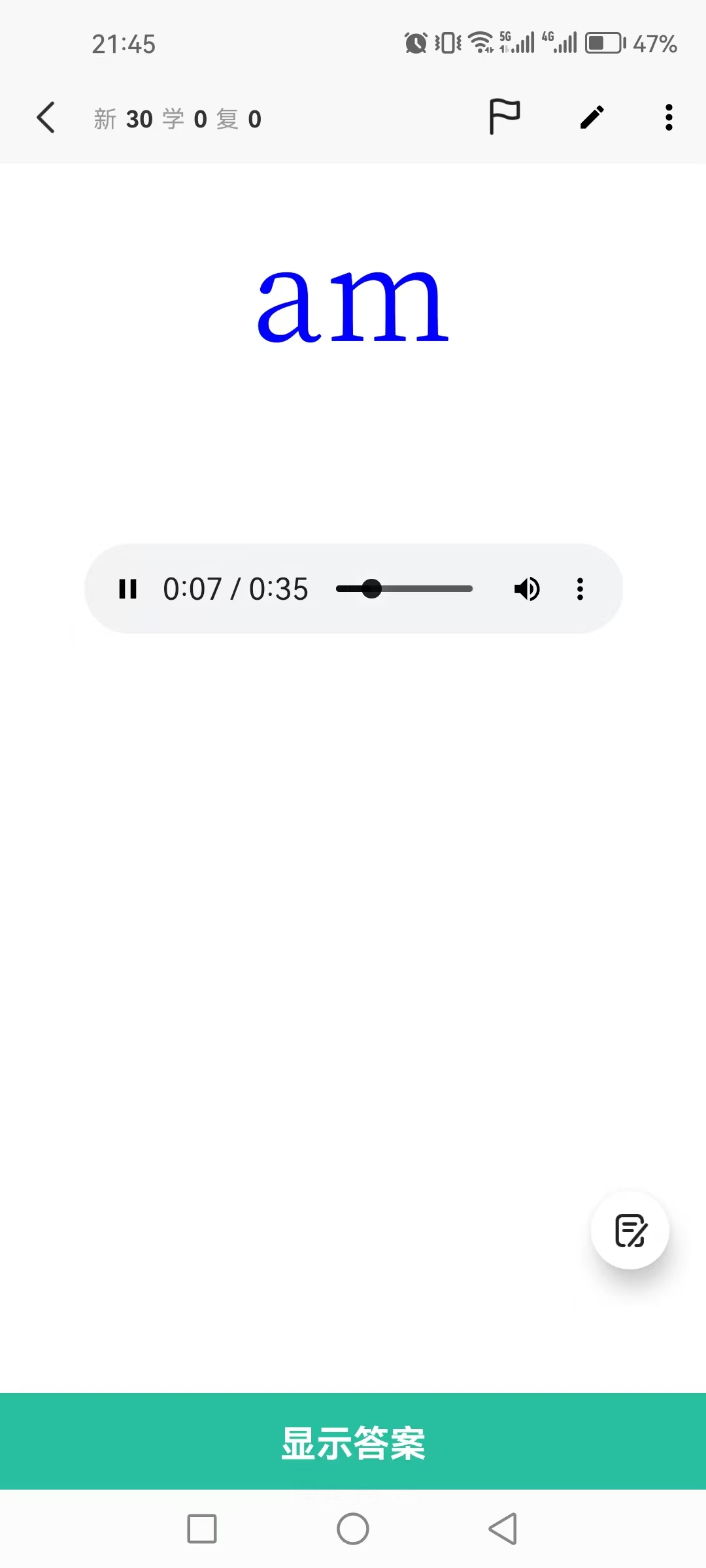Go back using the top-left arrow

coord(46,118)
